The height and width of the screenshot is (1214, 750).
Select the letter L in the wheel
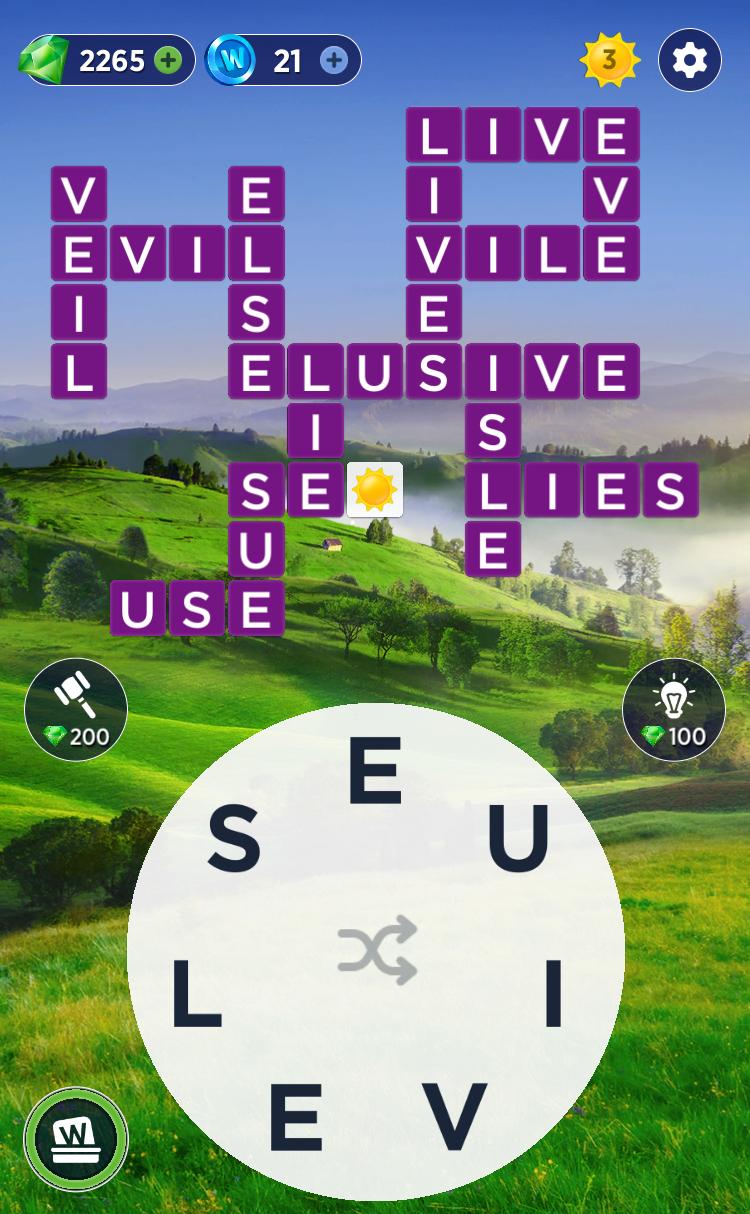(x=196, y=997)
